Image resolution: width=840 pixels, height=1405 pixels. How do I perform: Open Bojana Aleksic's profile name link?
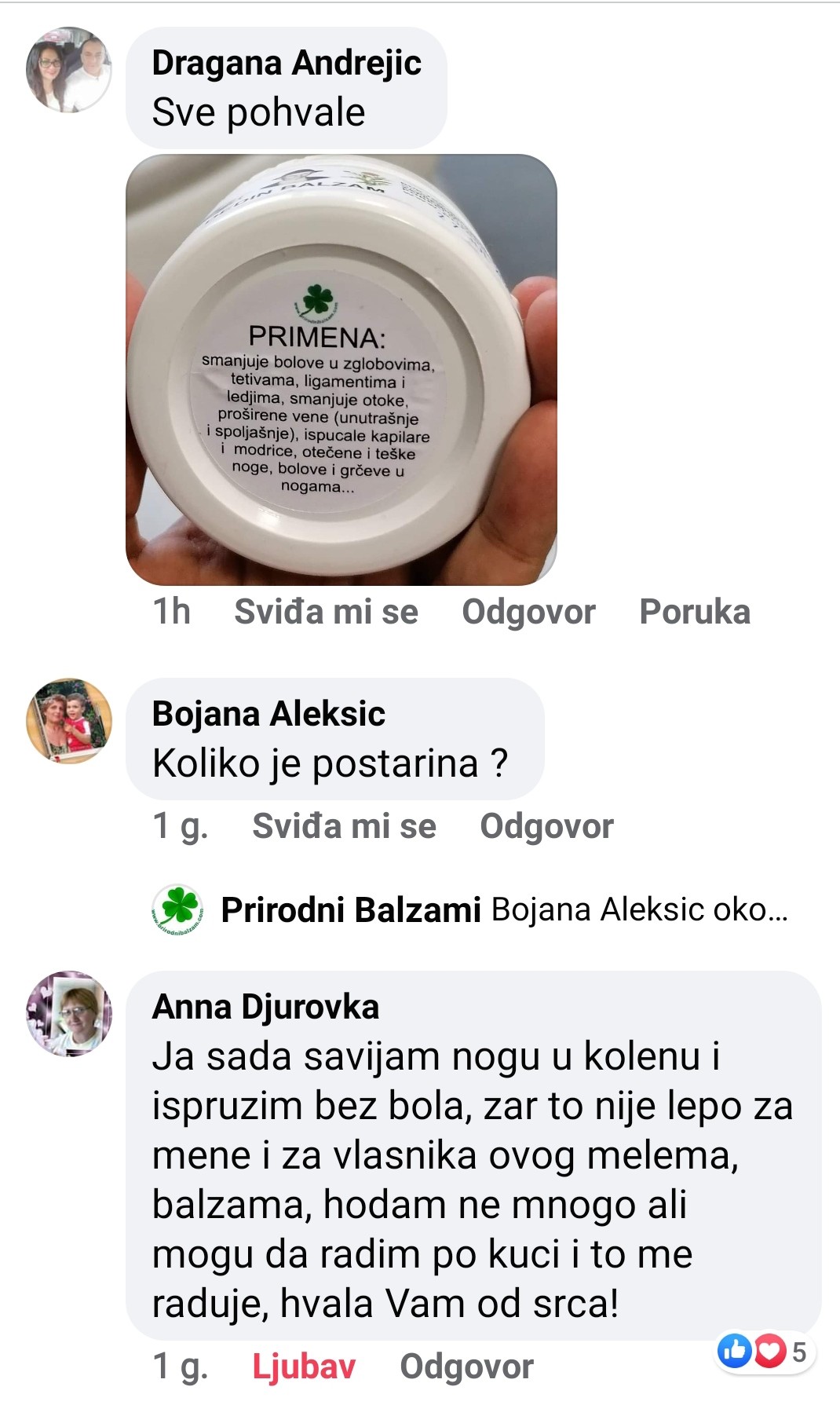point(268,714)
